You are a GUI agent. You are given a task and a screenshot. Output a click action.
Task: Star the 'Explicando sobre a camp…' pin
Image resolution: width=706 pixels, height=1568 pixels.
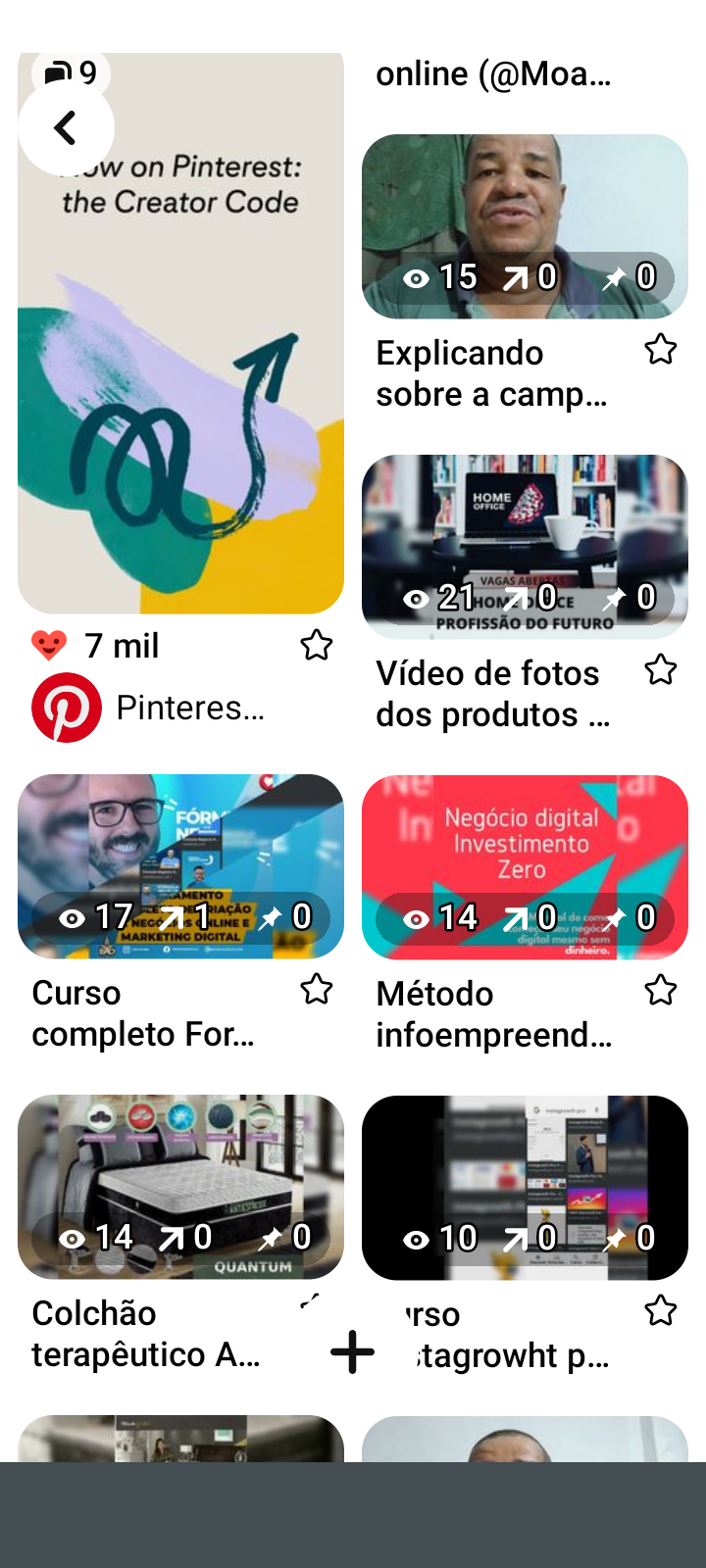pos(660,350)
